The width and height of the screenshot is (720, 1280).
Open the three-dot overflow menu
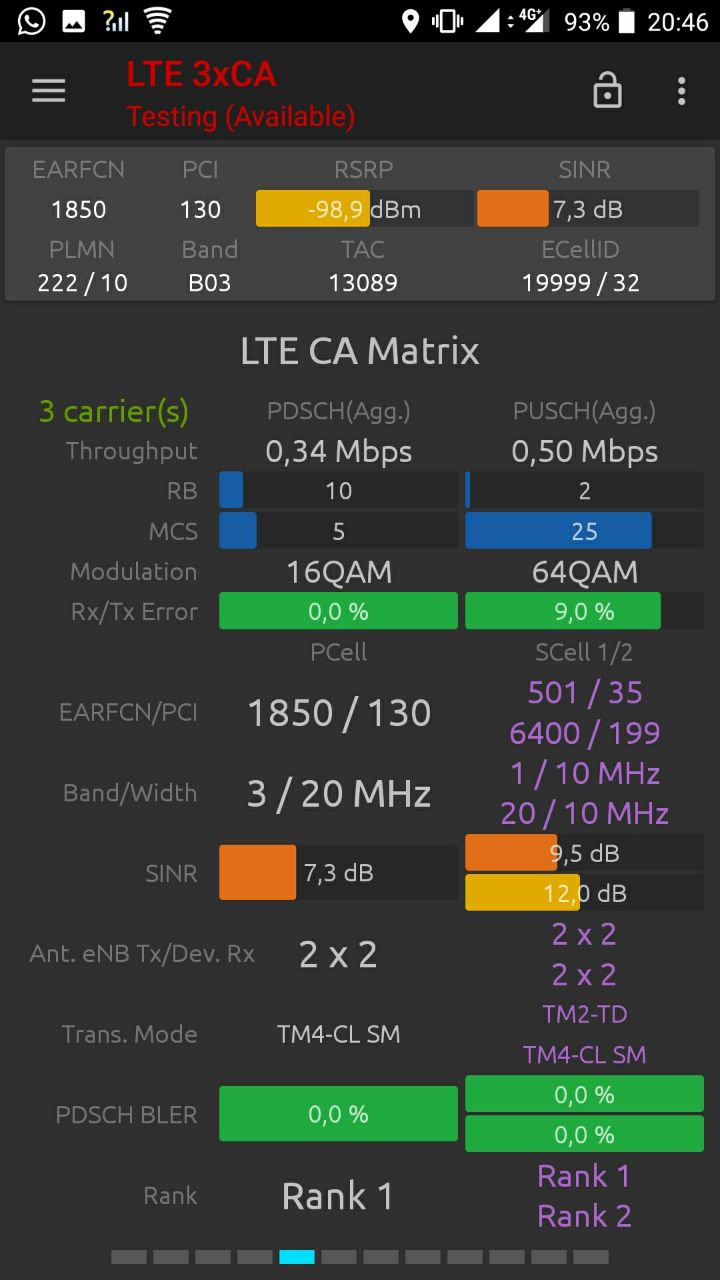coord(681,91)
